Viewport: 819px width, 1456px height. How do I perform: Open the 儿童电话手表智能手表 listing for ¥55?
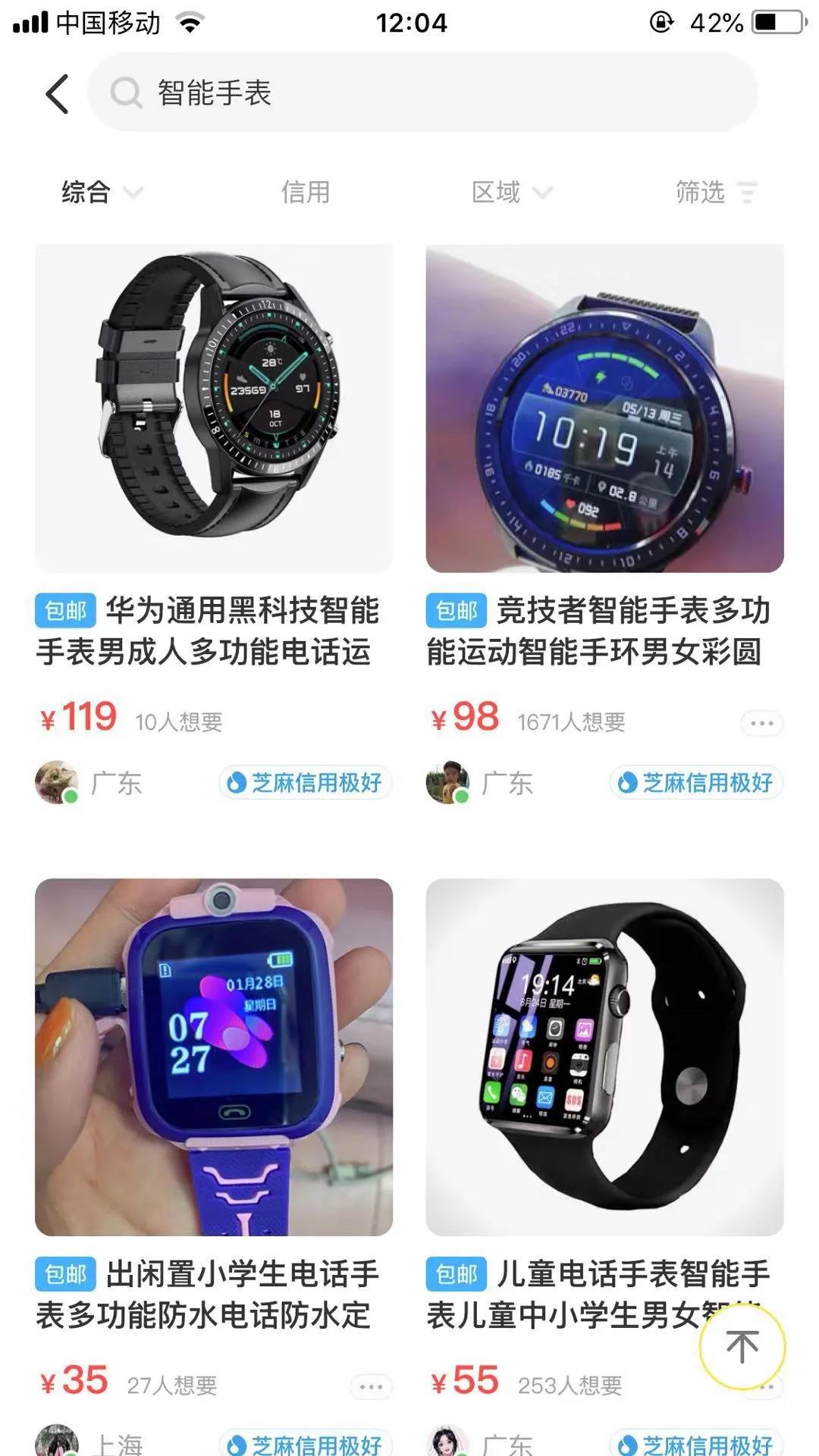pos(604,1057)
